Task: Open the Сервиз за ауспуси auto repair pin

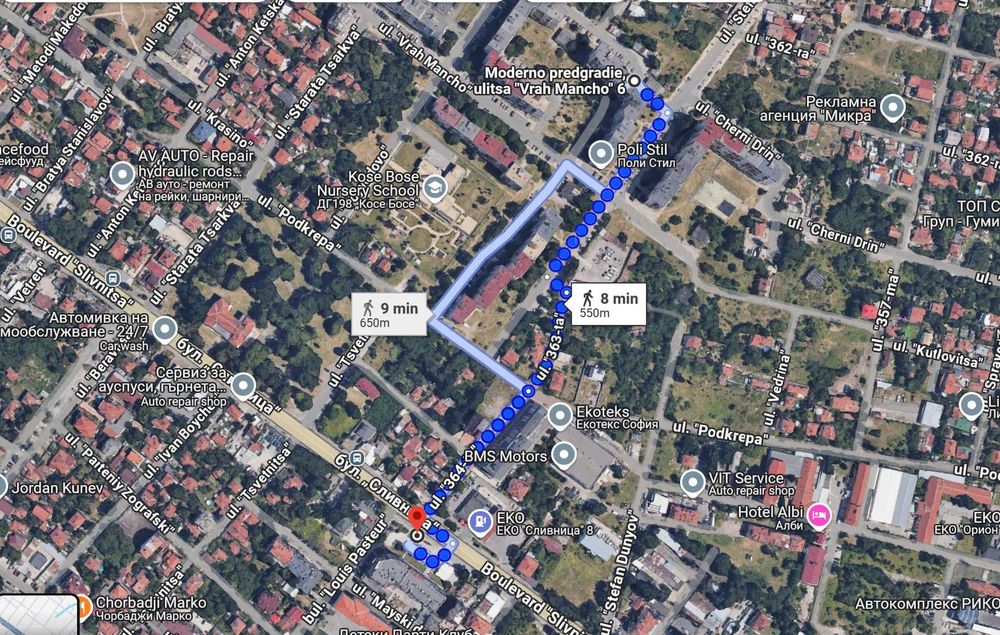Action: [x=243, y=386]
